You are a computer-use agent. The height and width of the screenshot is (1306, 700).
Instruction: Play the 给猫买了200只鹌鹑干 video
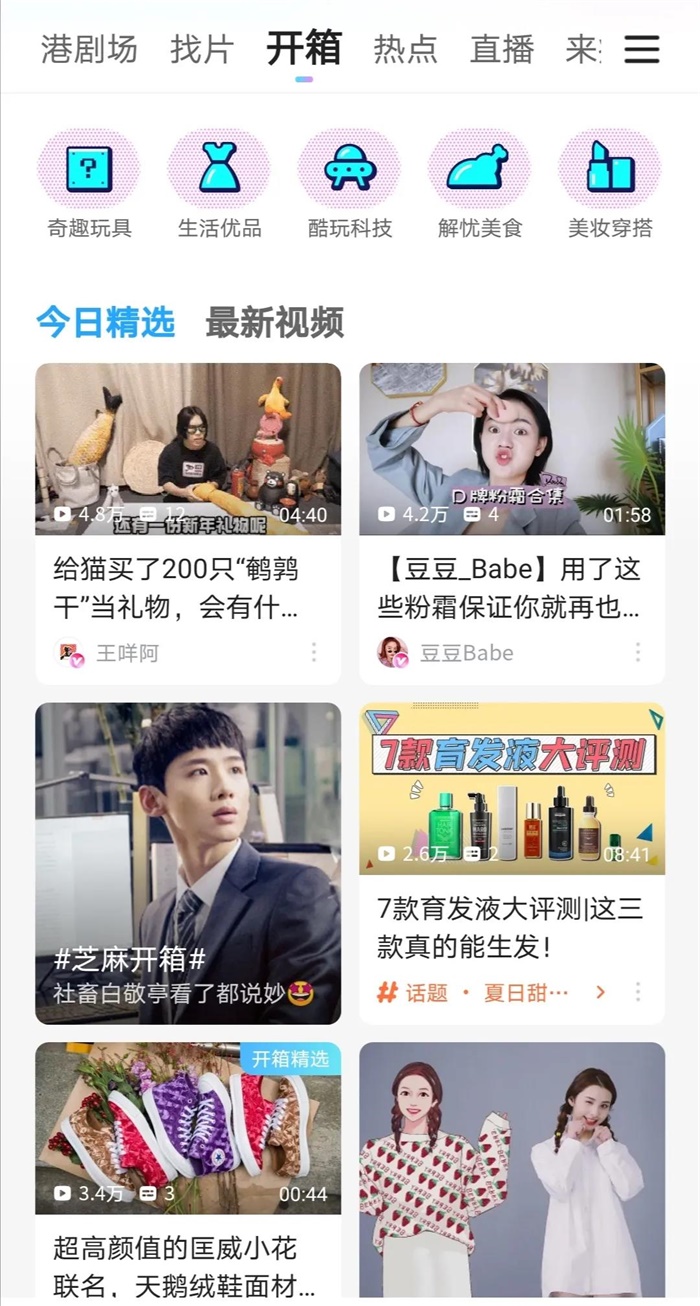coord(188,449)
